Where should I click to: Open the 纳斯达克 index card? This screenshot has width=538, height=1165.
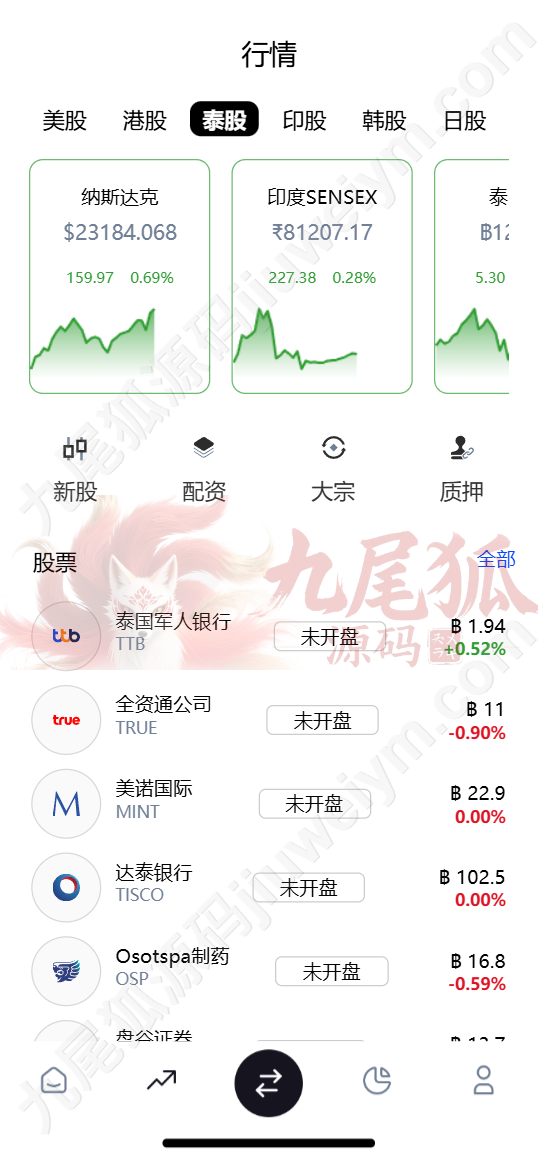point(120,276)
